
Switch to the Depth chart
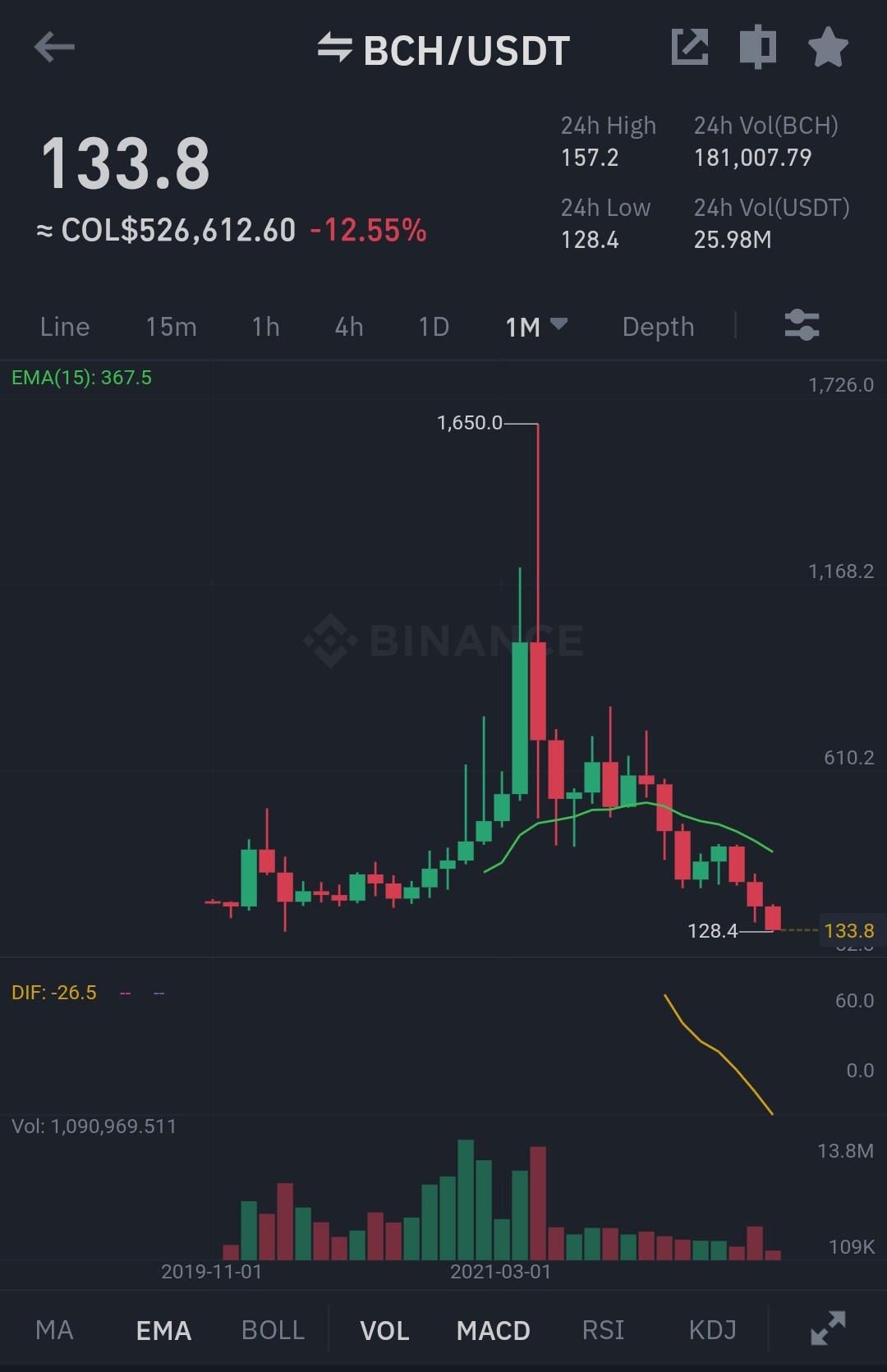658,327
